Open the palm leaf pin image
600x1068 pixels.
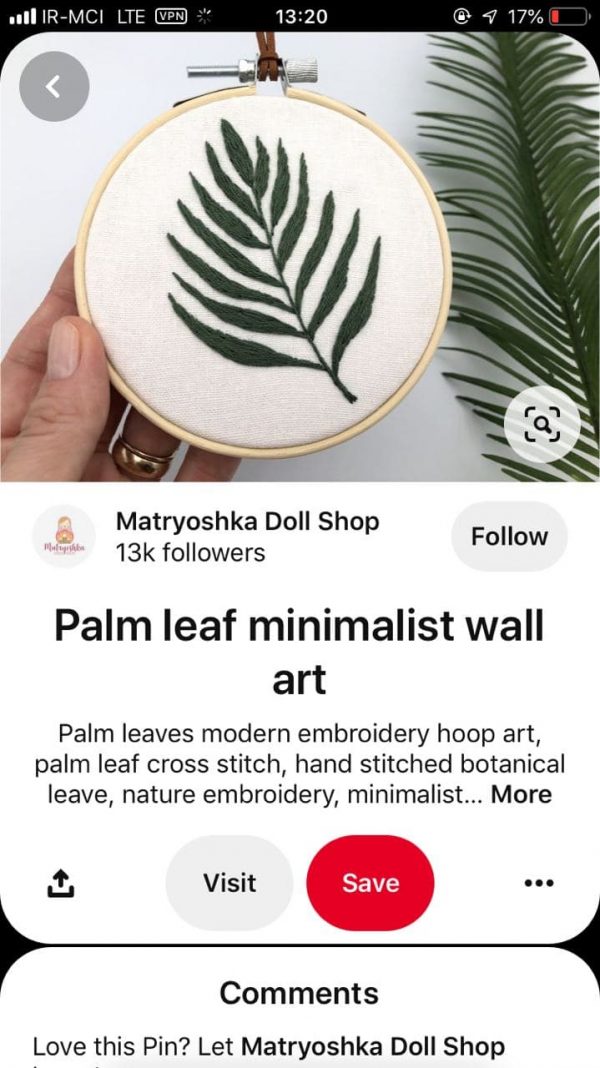300,257
